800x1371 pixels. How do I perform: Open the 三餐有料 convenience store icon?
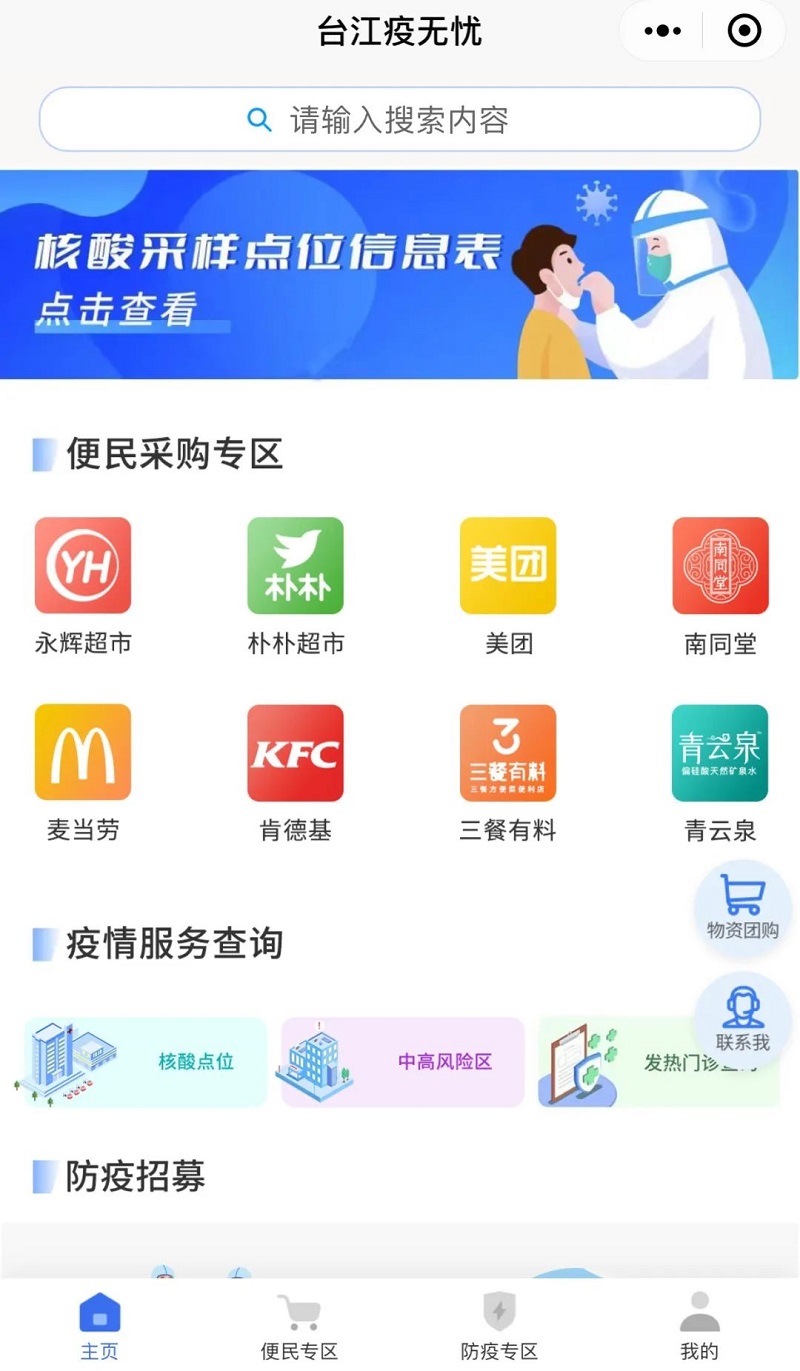507,752
